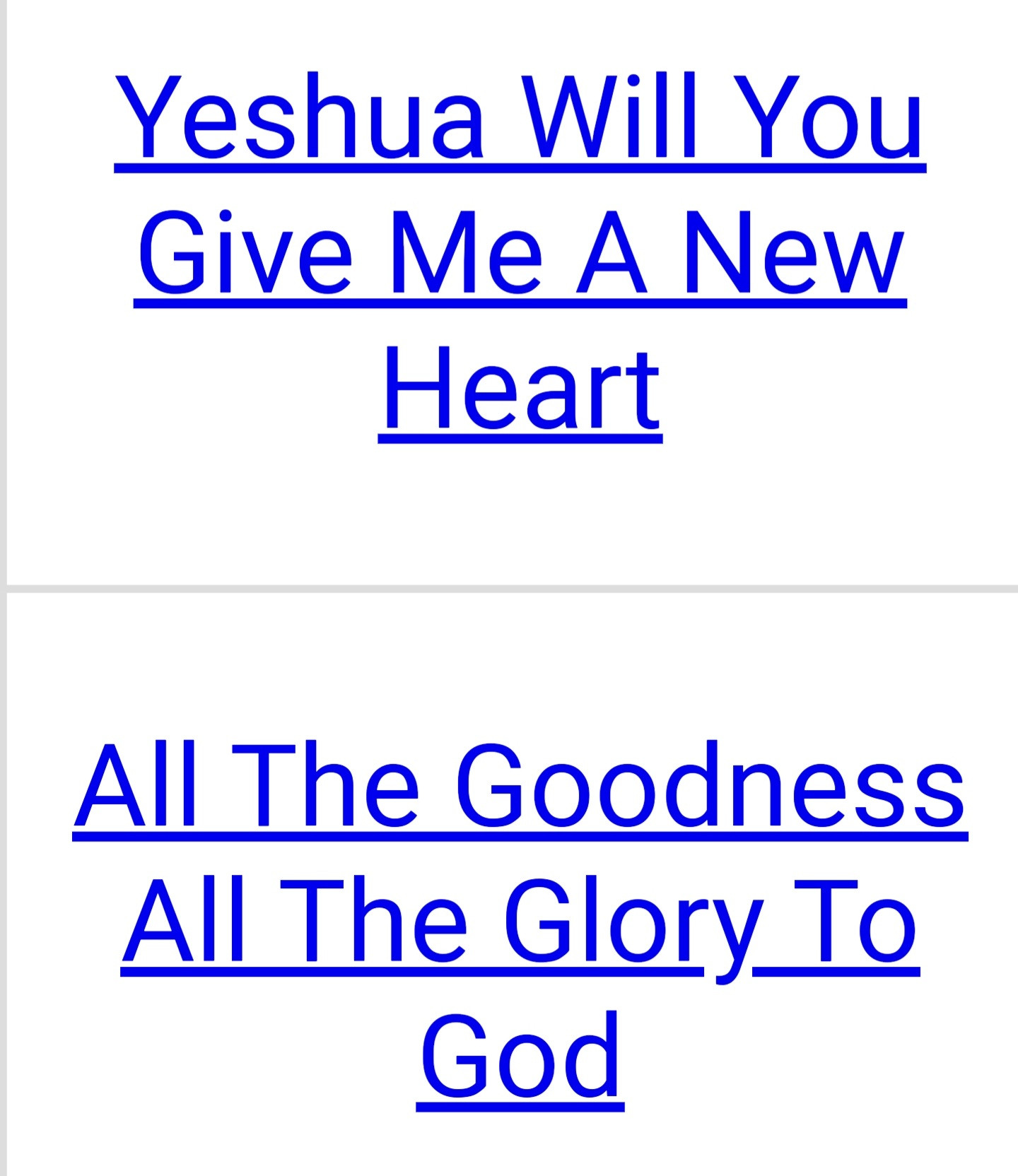Open the 'All The Goodness All The Glory To God' link
Image resolution: width=1018 pixels, height=1176 pixels.
point(520,922)
